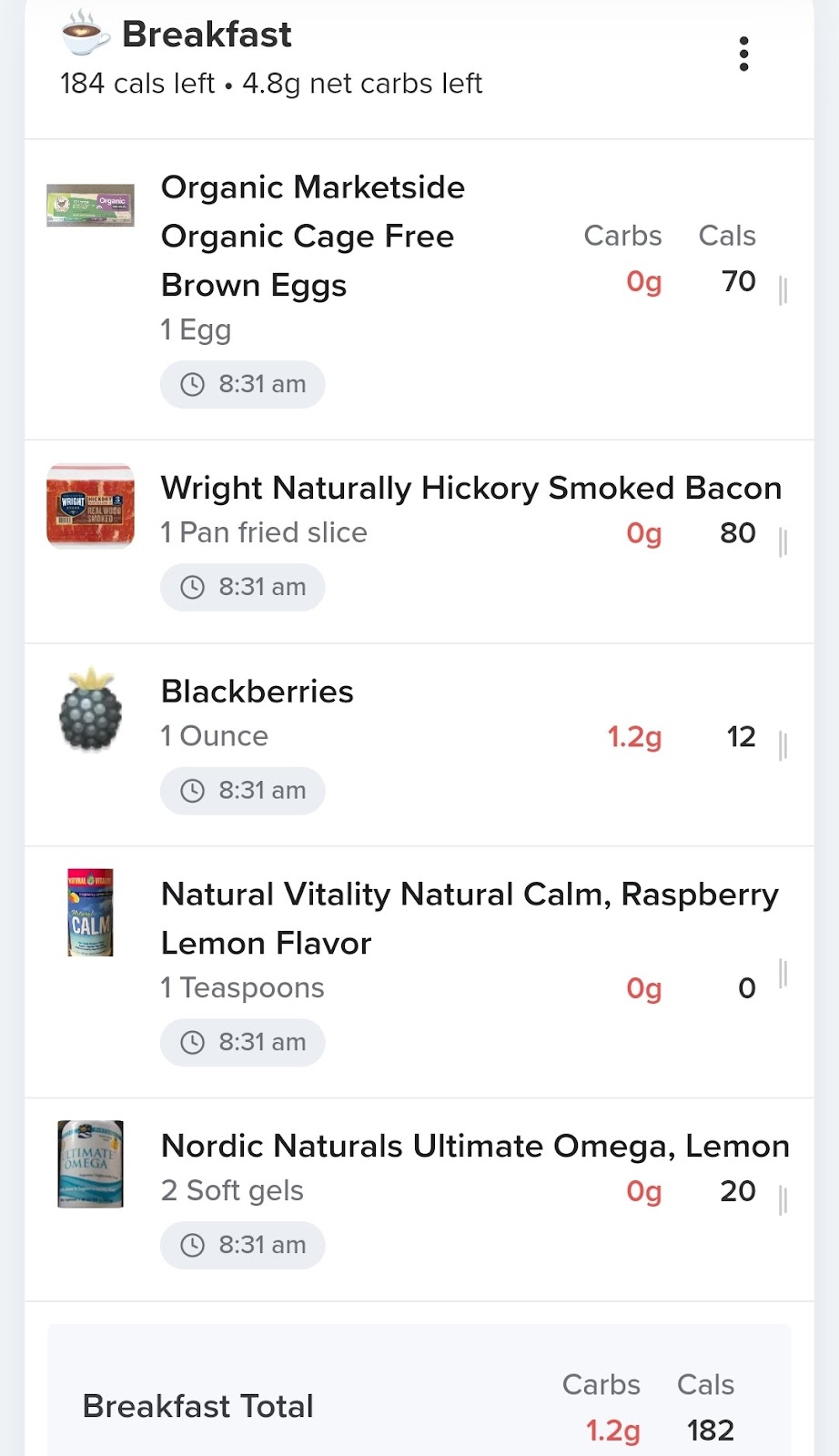Change the logged time for Blackberries
839x1456 pixels.
[x=243, y=790]
